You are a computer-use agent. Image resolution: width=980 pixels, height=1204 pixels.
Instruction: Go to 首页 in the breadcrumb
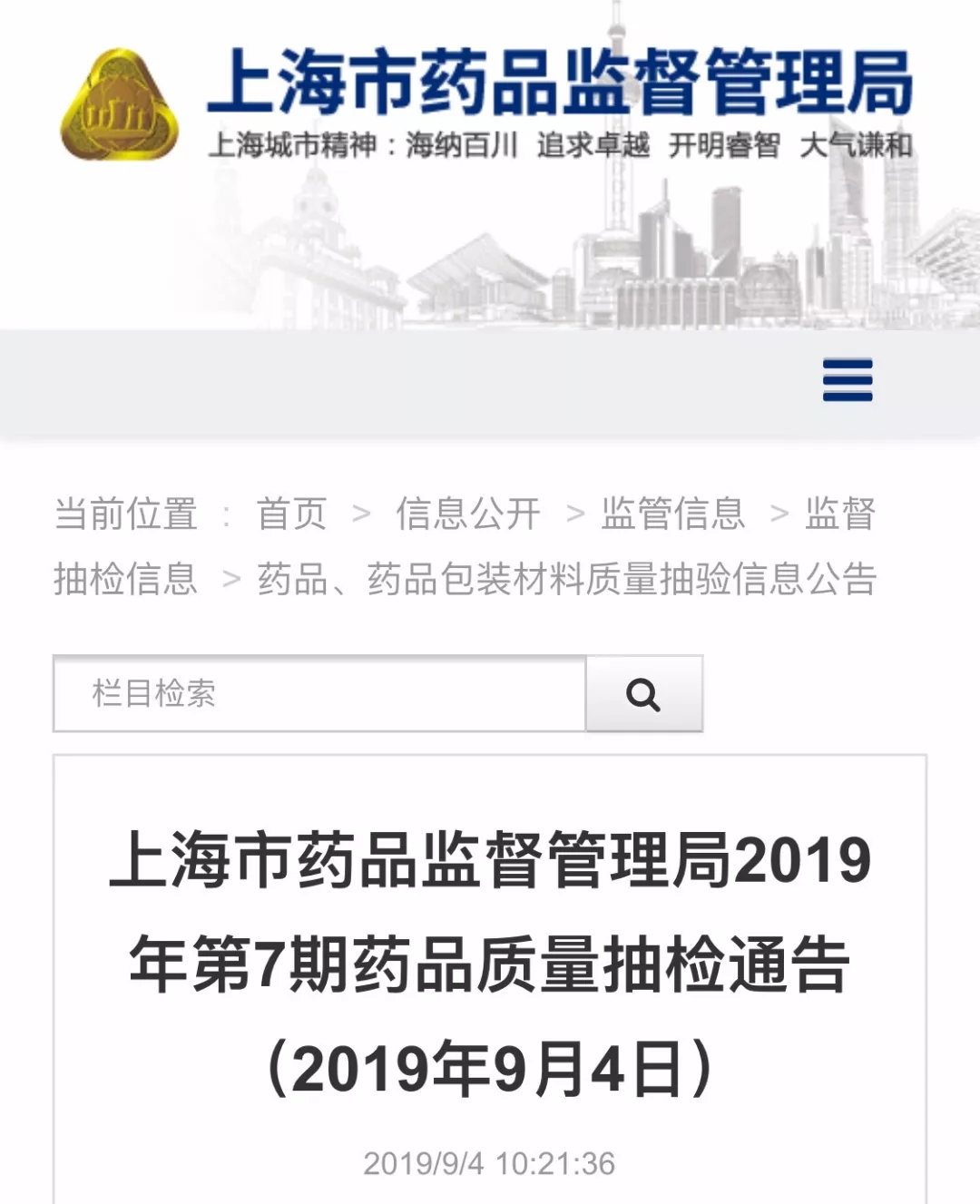pos(291,514)
